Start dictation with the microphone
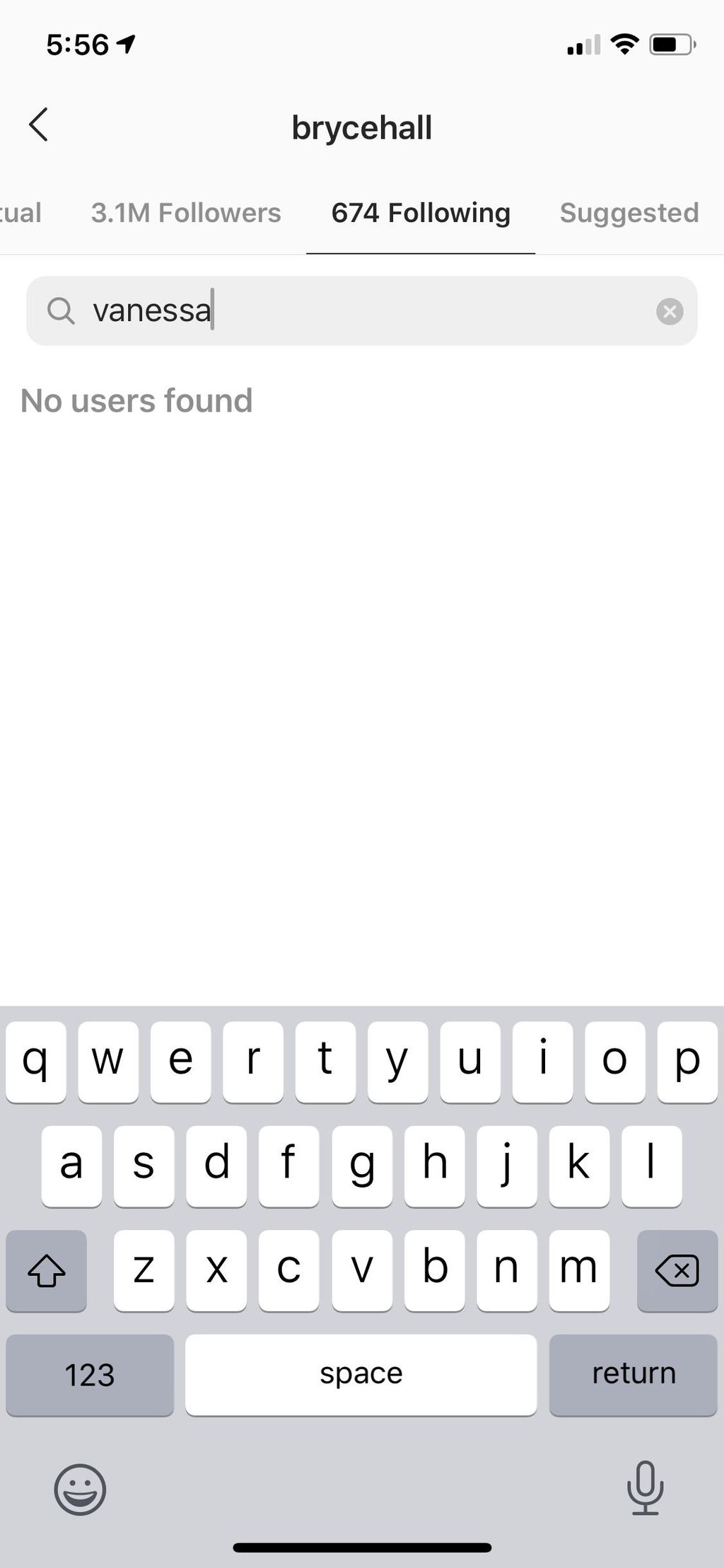 645,1487
